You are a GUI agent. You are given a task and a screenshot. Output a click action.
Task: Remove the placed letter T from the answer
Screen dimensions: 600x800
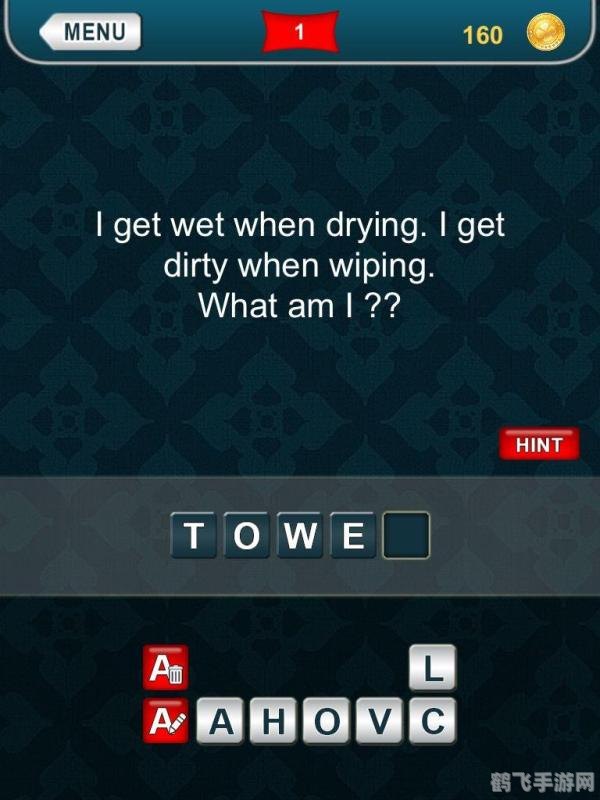click(x=196, y=537)
